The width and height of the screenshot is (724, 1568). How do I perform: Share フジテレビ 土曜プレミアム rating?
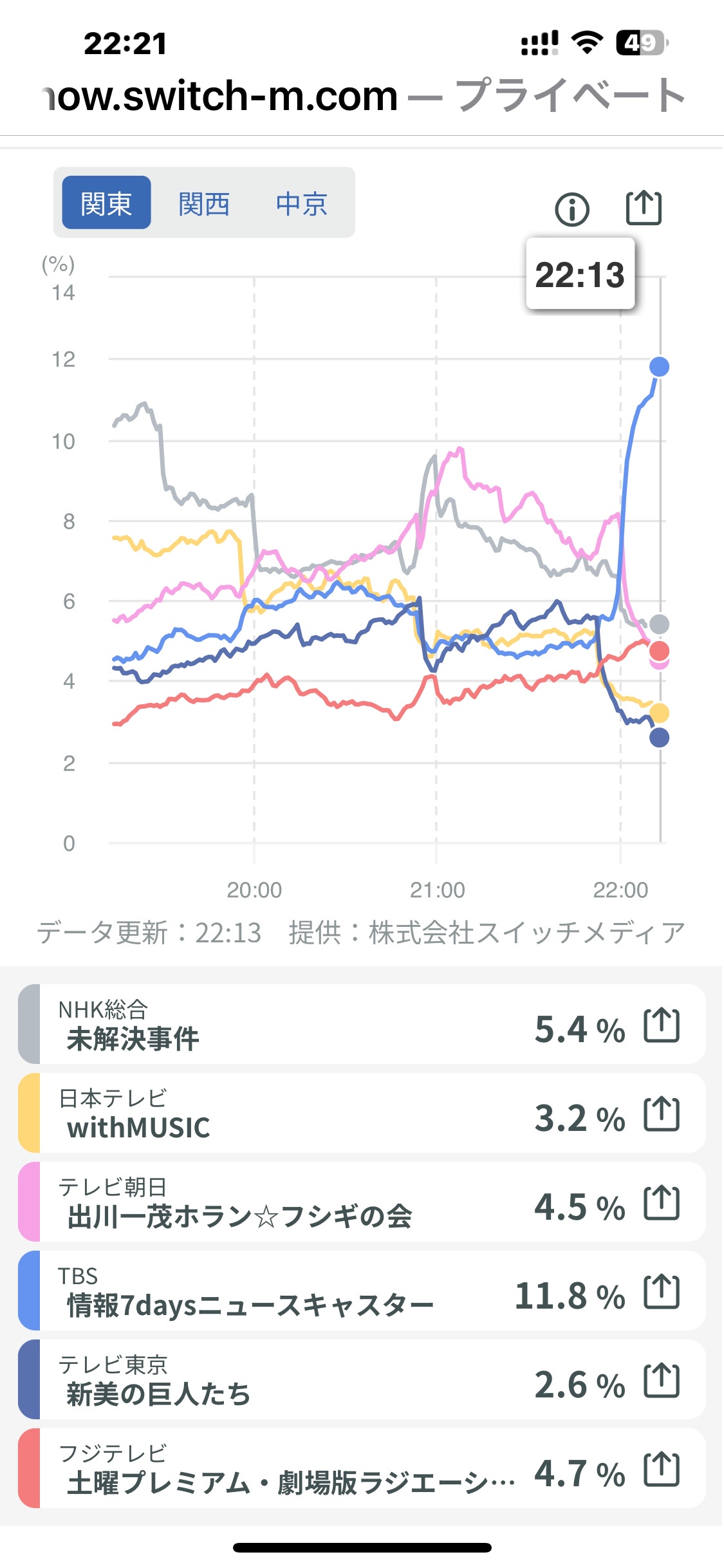(x=662, y=1469)
